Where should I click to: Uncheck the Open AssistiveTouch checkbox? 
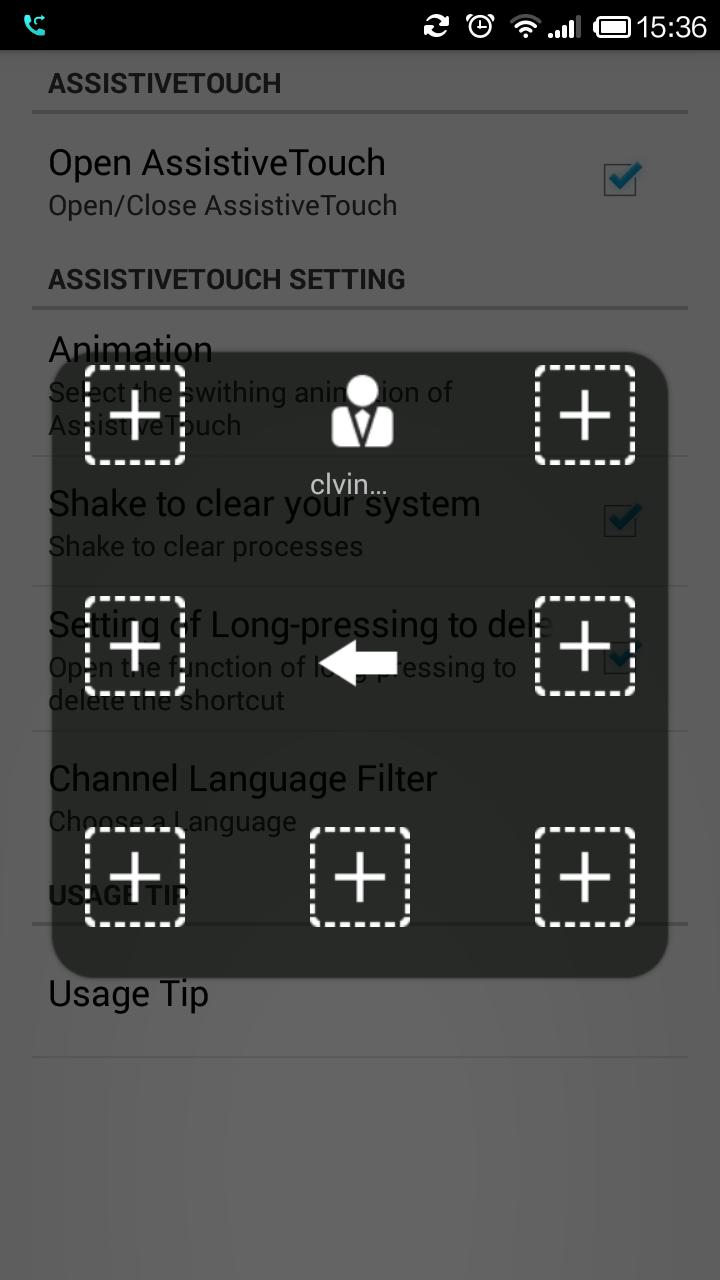tap(619, 178)
